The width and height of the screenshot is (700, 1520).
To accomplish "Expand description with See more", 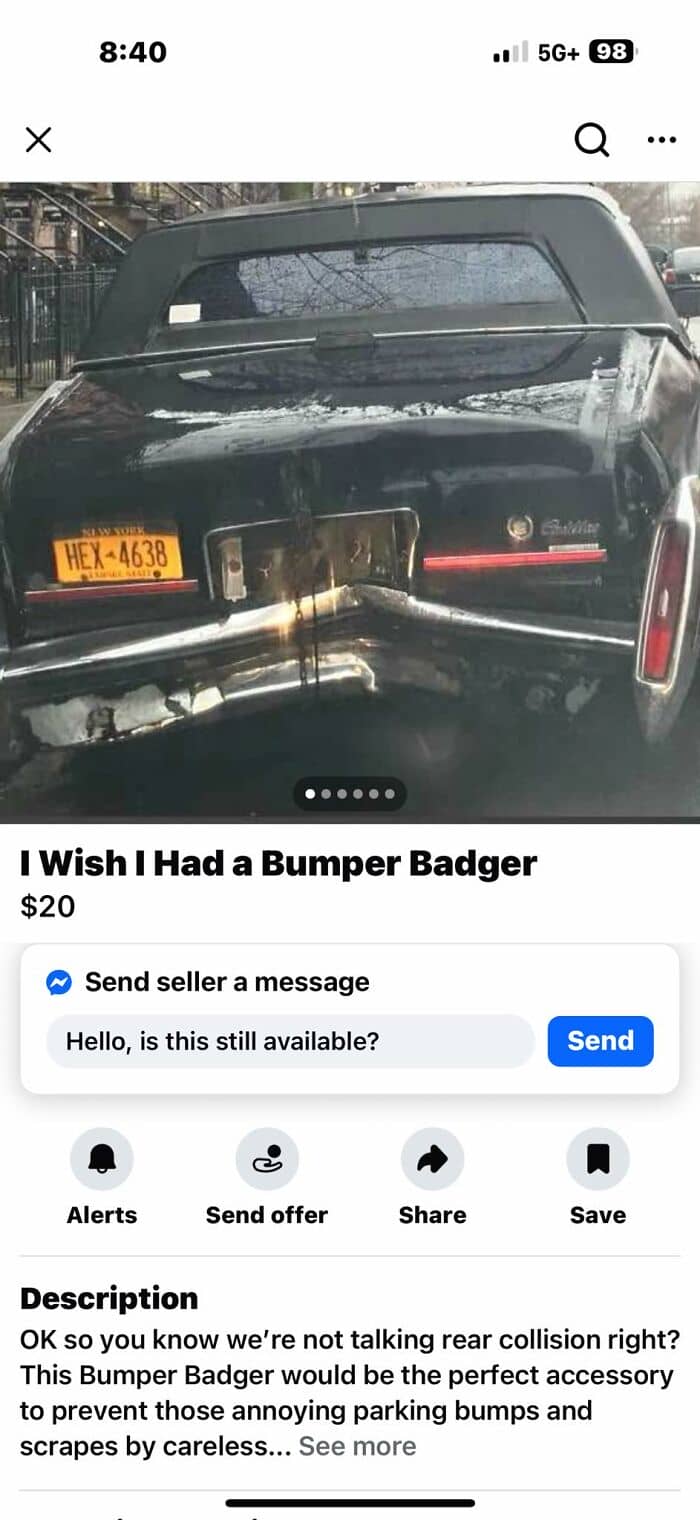I will [357, 1446].
